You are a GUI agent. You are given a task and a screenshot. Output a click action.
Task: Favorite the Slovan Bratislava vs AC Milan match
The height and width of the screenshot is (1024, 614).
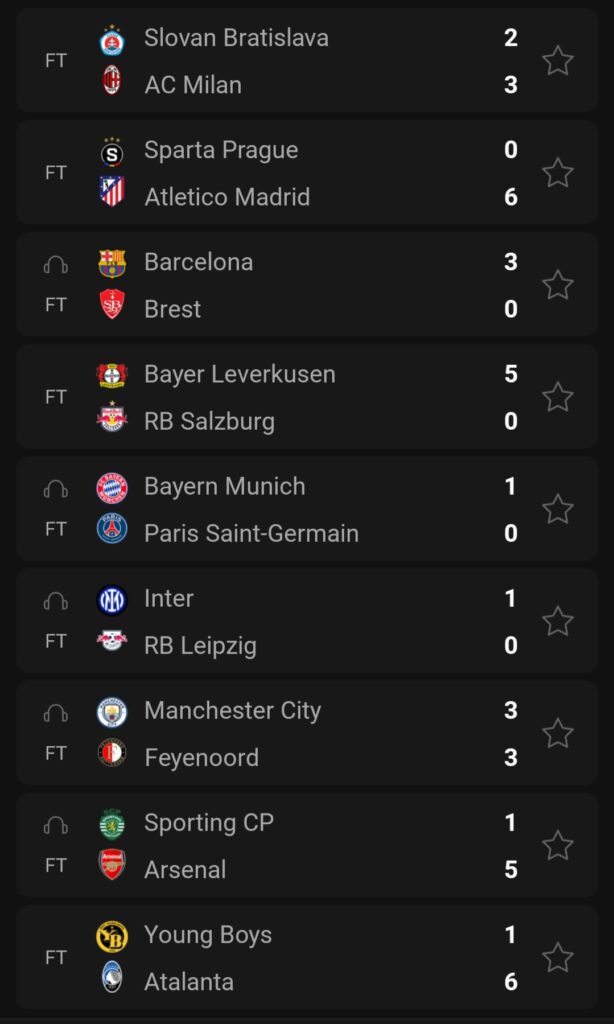coord(558,61)
